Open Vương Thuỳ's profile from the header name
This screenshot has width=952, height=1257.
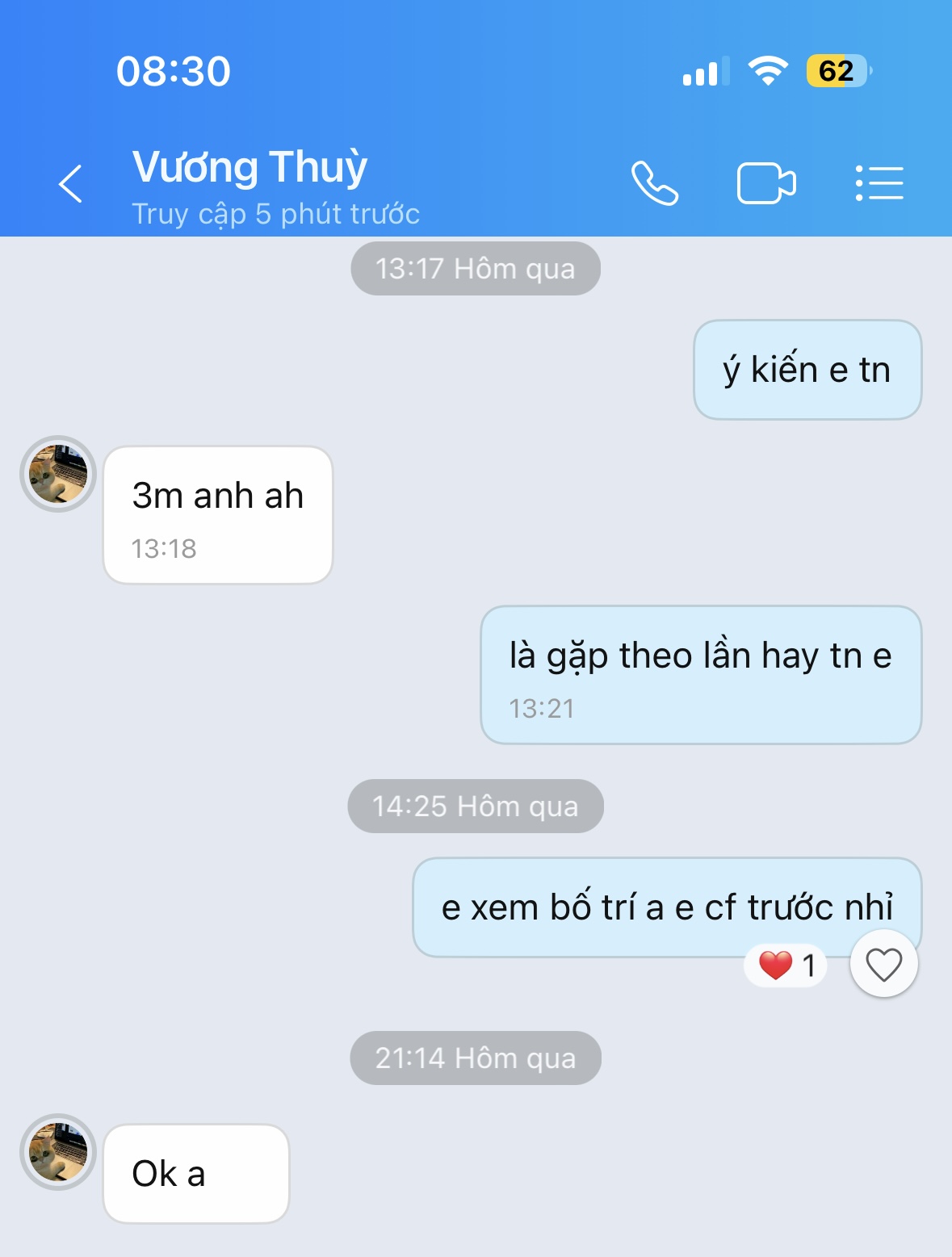coord(250,167)
